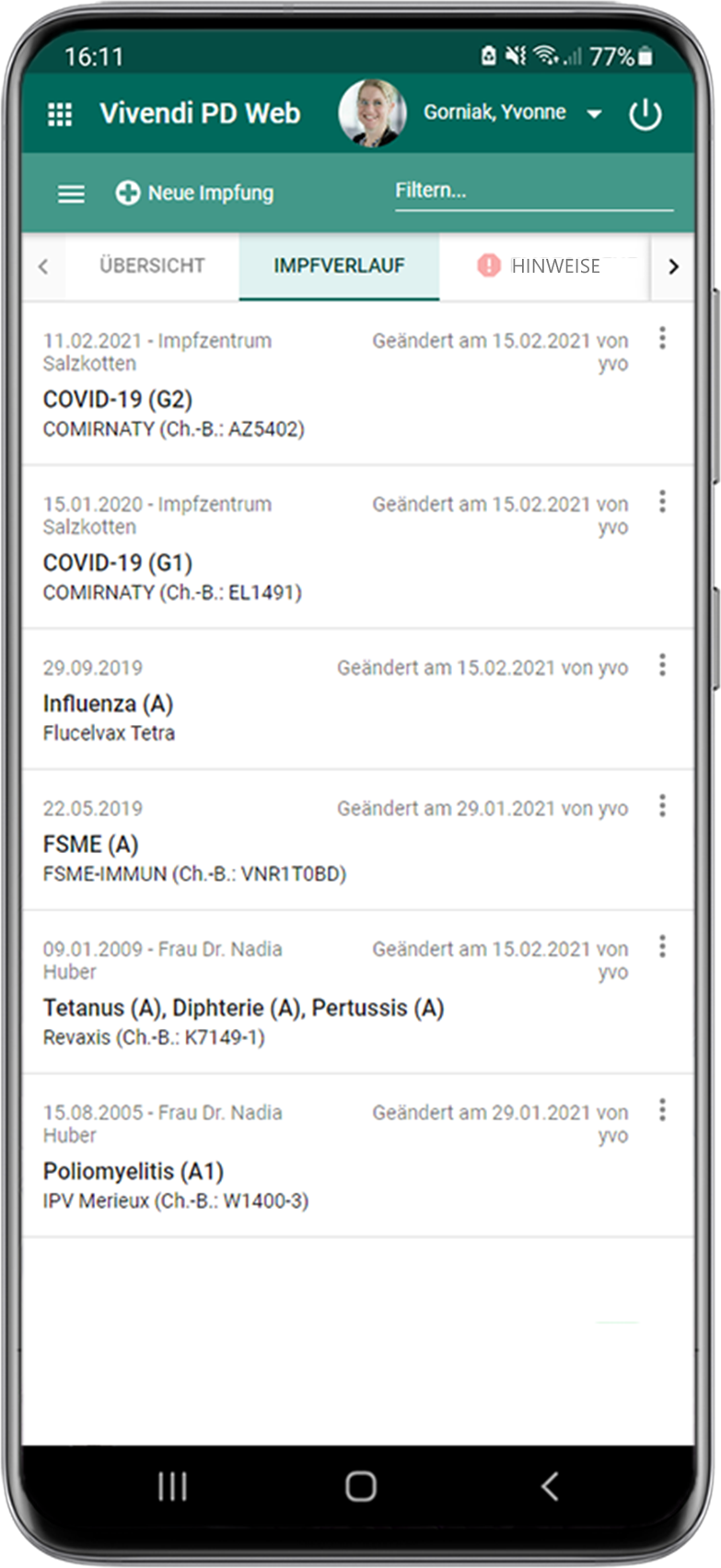Image resolution: width=721 pixels, height=1568 pixels.
Task: Go back via system navigation bar
Action: point(549,1486)
